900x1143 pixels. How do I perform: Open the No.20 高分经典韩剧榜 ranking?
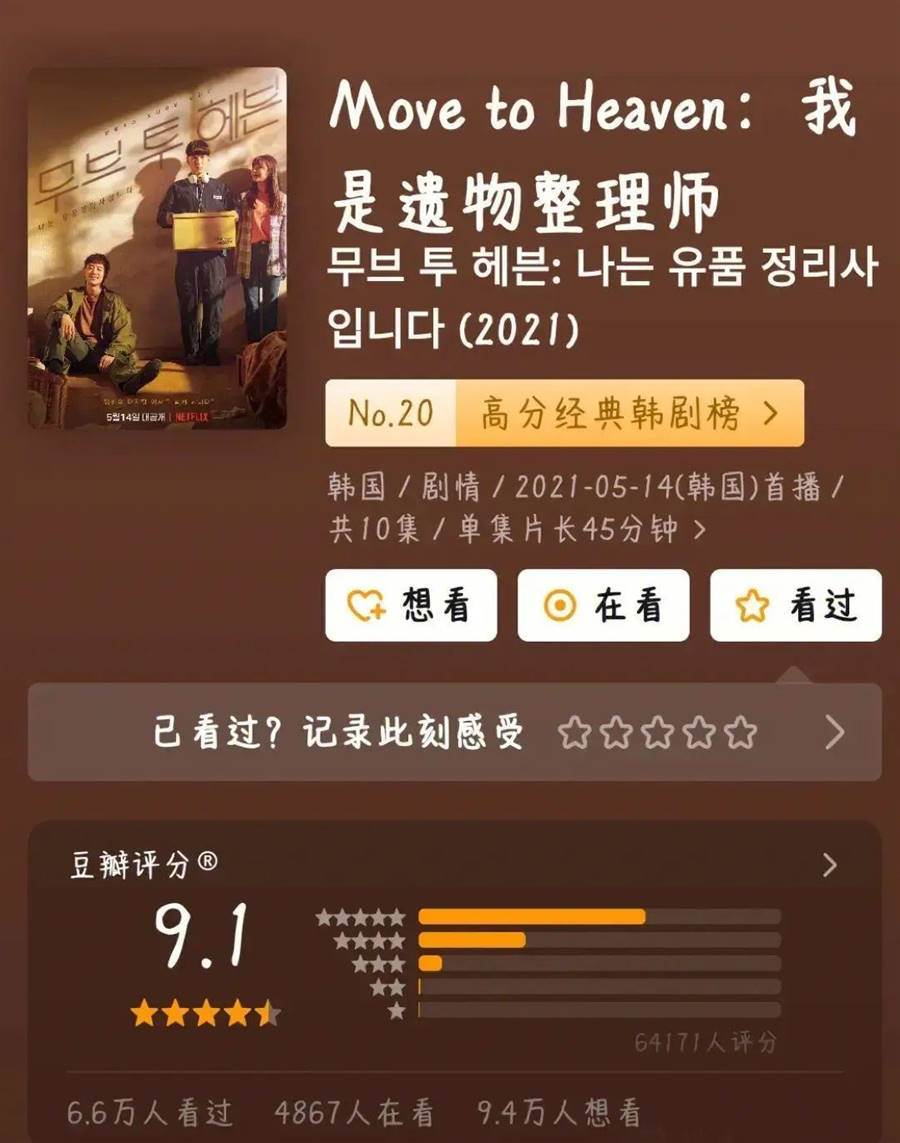click(x=564, y=413)
